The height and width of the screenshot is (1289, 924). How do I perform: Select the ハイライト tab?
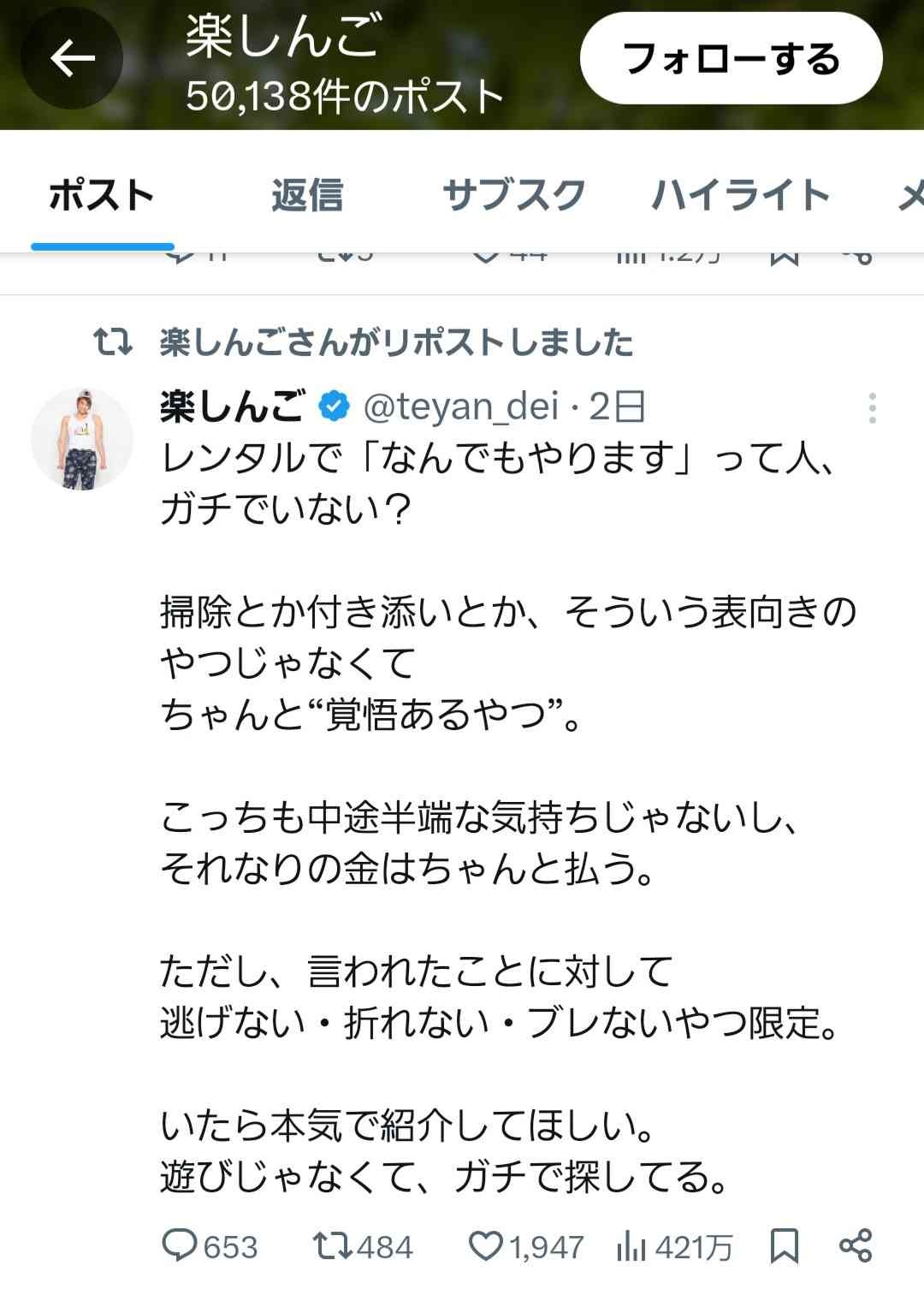[x=740, y=196]
